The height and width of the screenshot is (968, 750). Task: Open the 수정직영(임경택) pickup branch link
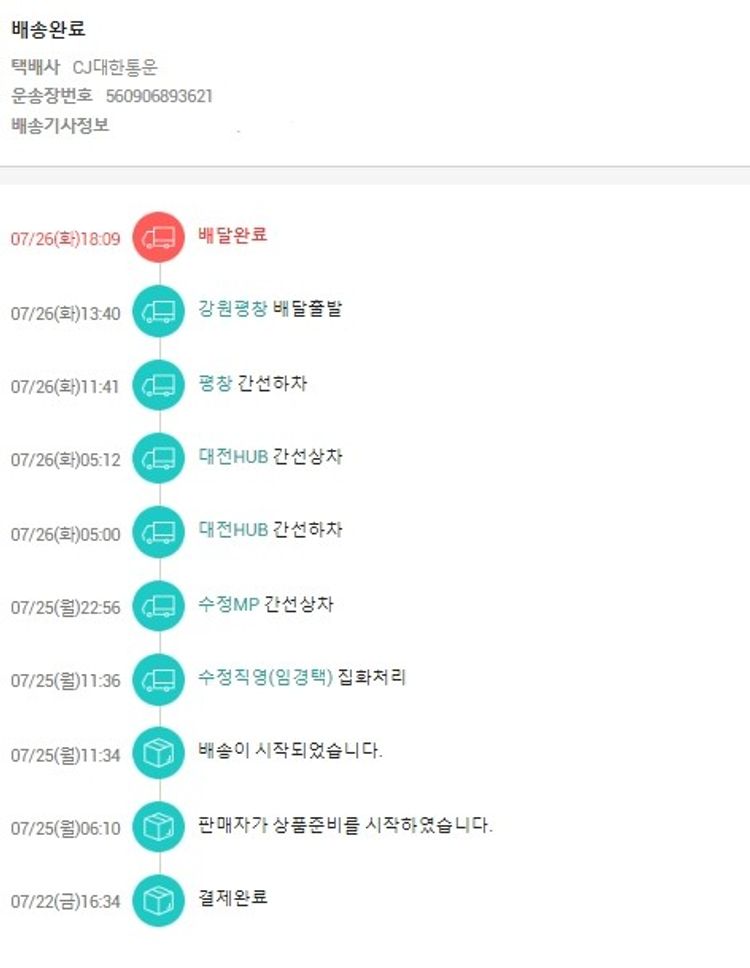click(265, 678)
